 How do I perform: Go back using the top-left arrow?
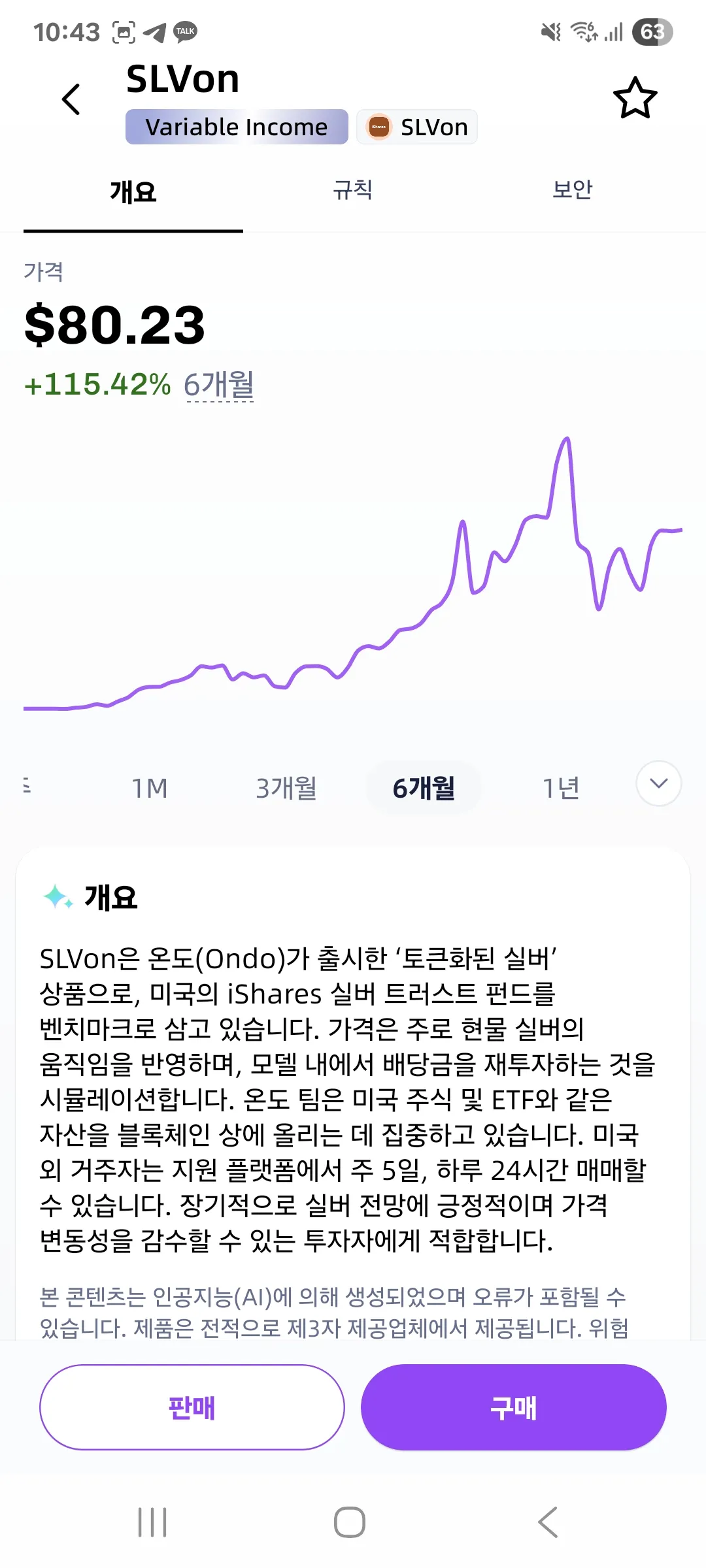pos(71,99)
